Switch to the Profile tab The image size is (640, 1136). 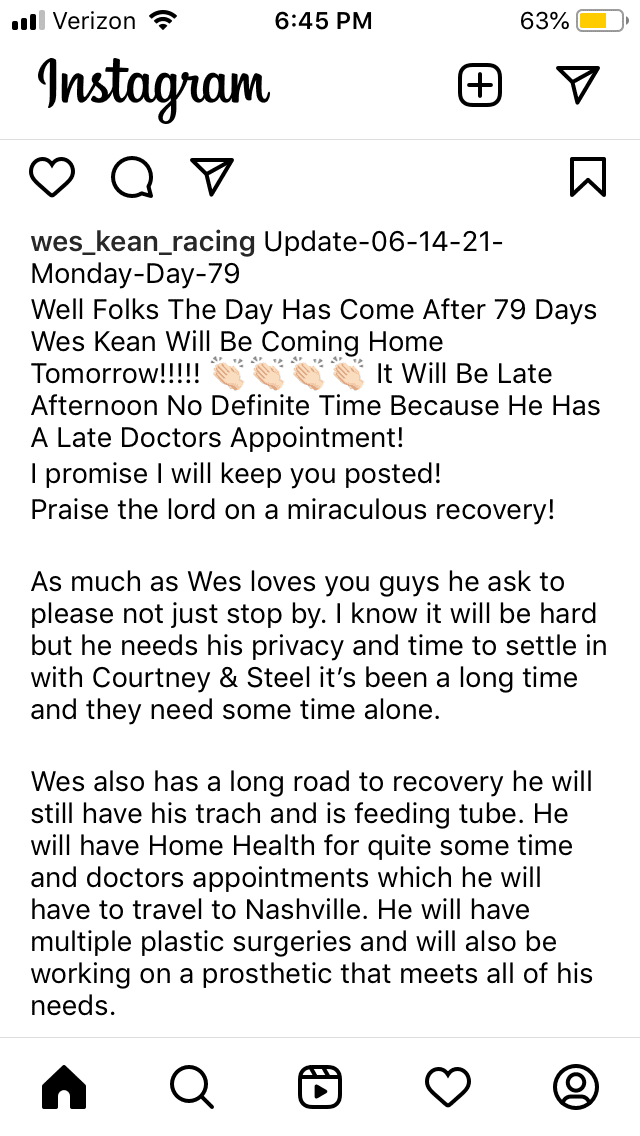click(x=576, y=1086)
